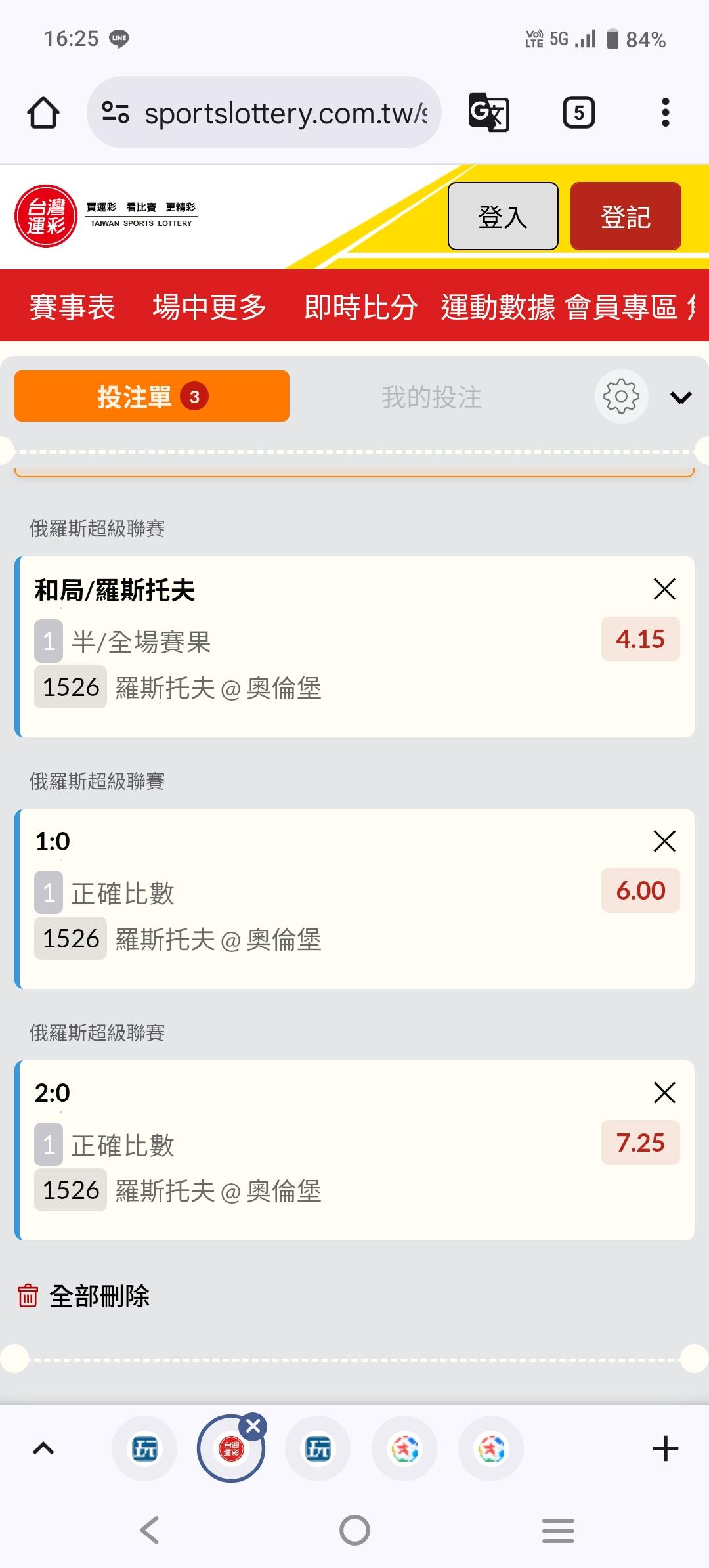709x1568 pixels.
Task: Collapse the bet slip panel chevron
Action: pyautogui.click(x=681, y=397)
